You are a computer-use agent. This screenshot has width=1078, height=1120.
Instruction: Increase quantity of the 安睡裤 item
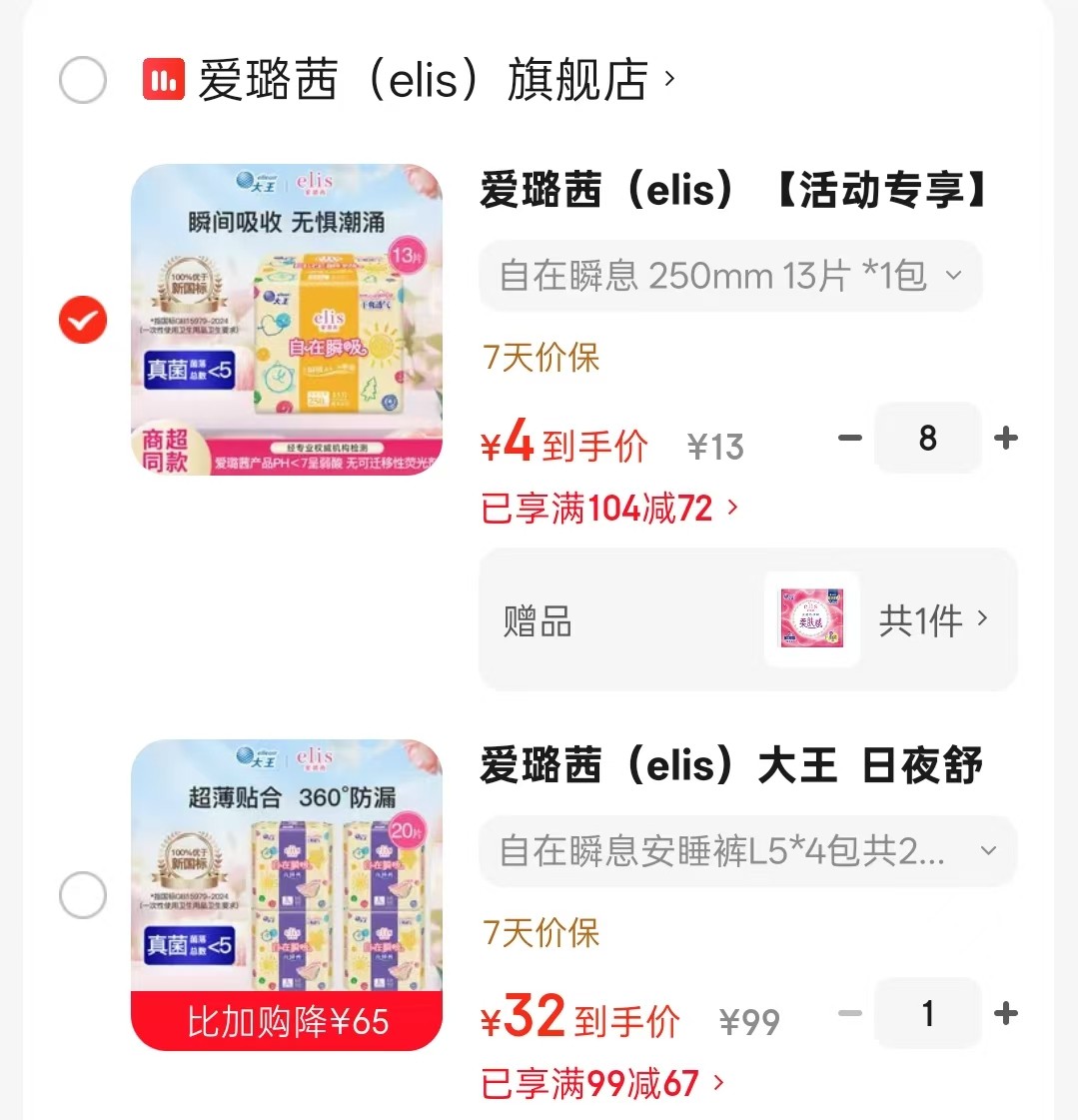pos(1006,1013)
